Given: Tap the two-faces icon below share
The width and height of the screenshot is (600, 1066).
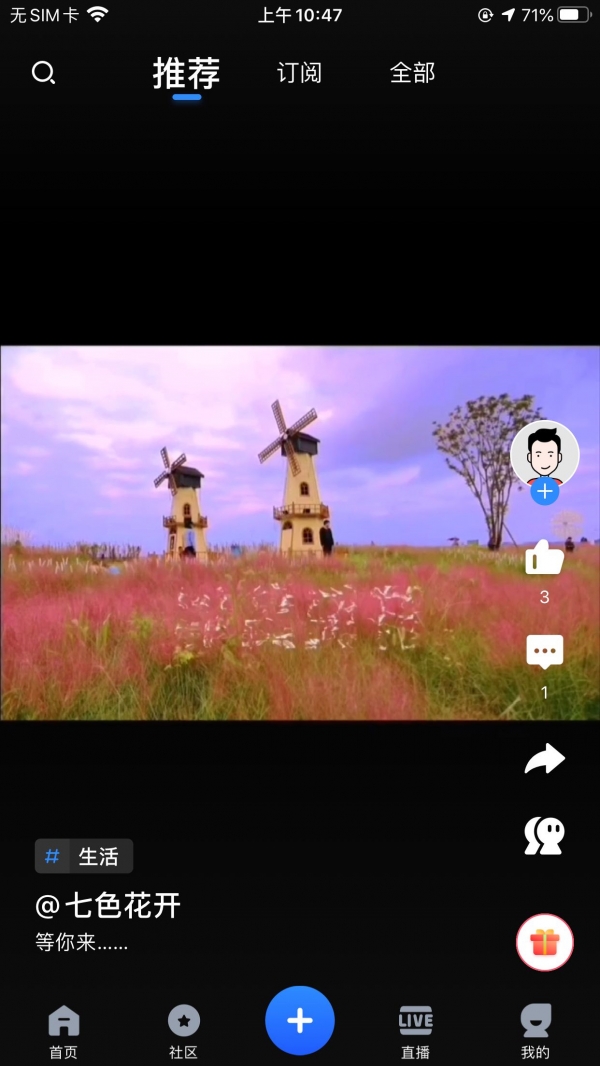Looking at the screenshot, I should point(544,835).
